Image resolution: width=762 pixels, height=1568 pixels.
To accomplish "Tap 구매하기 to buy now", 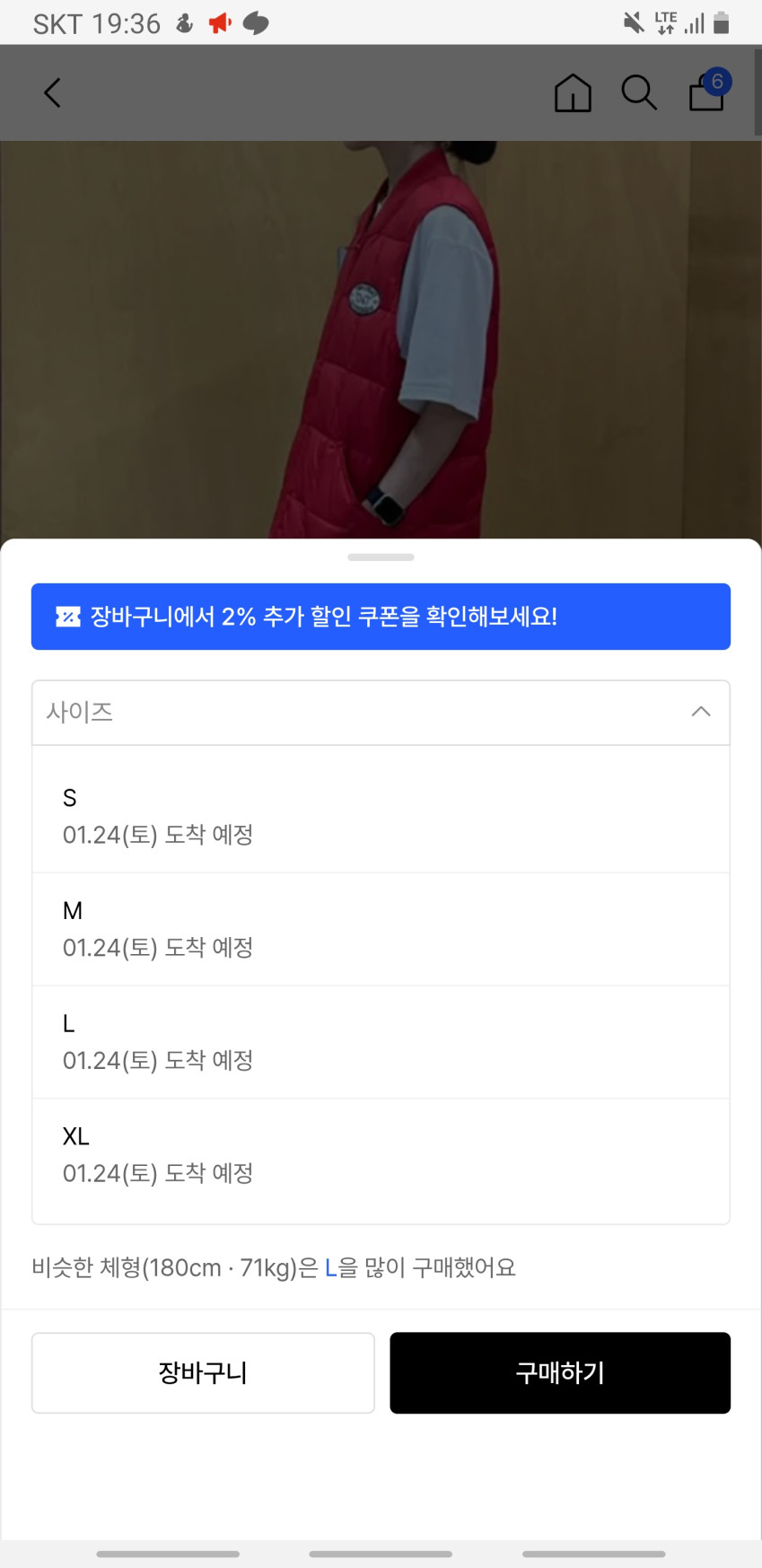I will (560, 1372).
